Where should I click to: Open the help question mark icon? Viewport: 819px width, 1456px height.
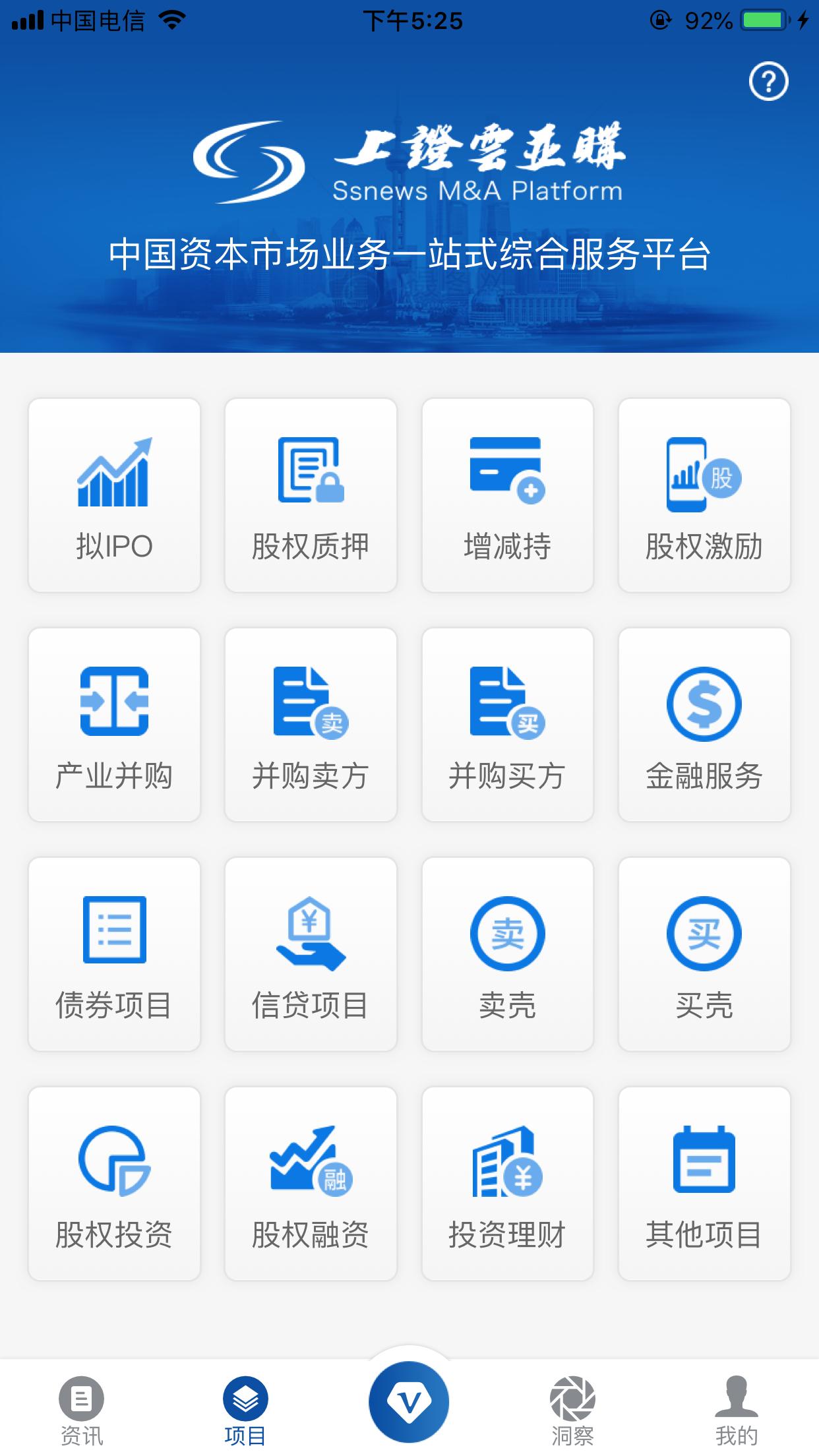[x=768, y=82]
